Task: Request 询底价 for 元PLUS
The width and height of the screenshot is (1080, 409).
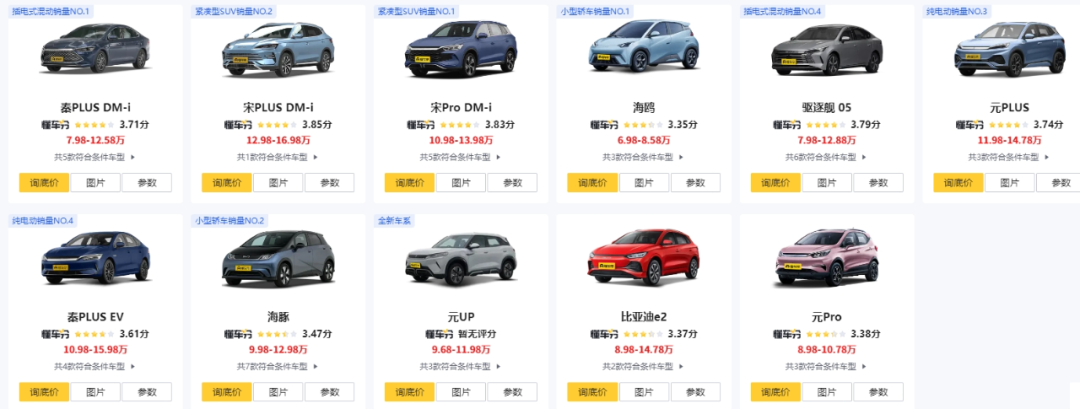Action: click(958, 183)
